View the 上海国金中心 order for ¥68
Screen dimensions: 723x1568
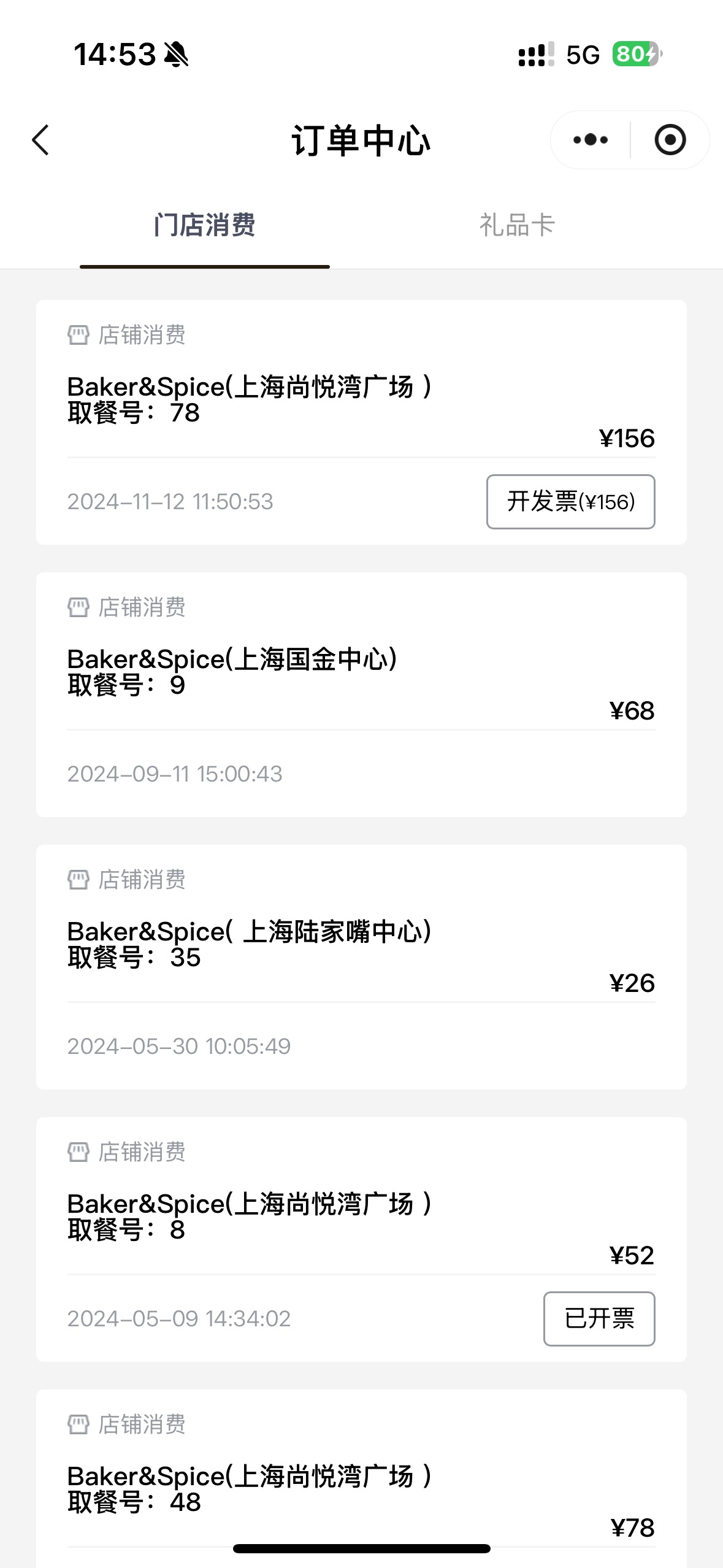coord(361,694)
